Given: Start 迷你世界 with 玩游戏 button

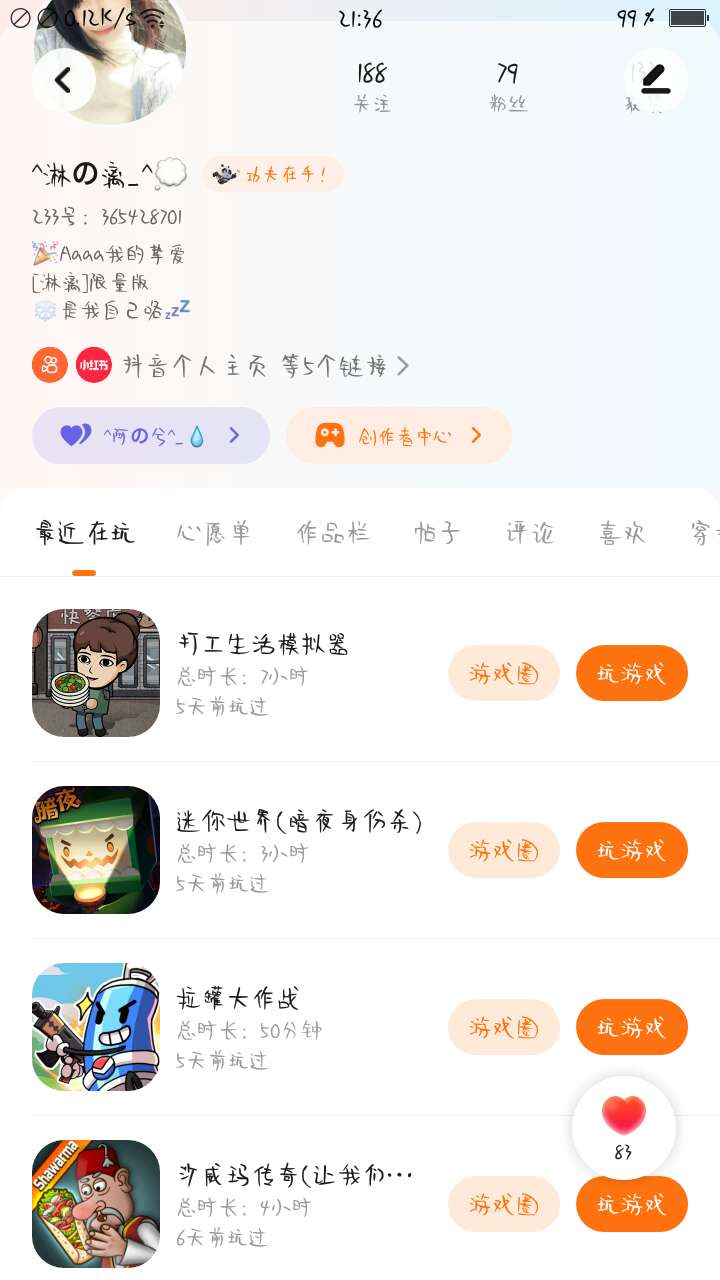Looking at the screenshot, I should click(632, 850).
